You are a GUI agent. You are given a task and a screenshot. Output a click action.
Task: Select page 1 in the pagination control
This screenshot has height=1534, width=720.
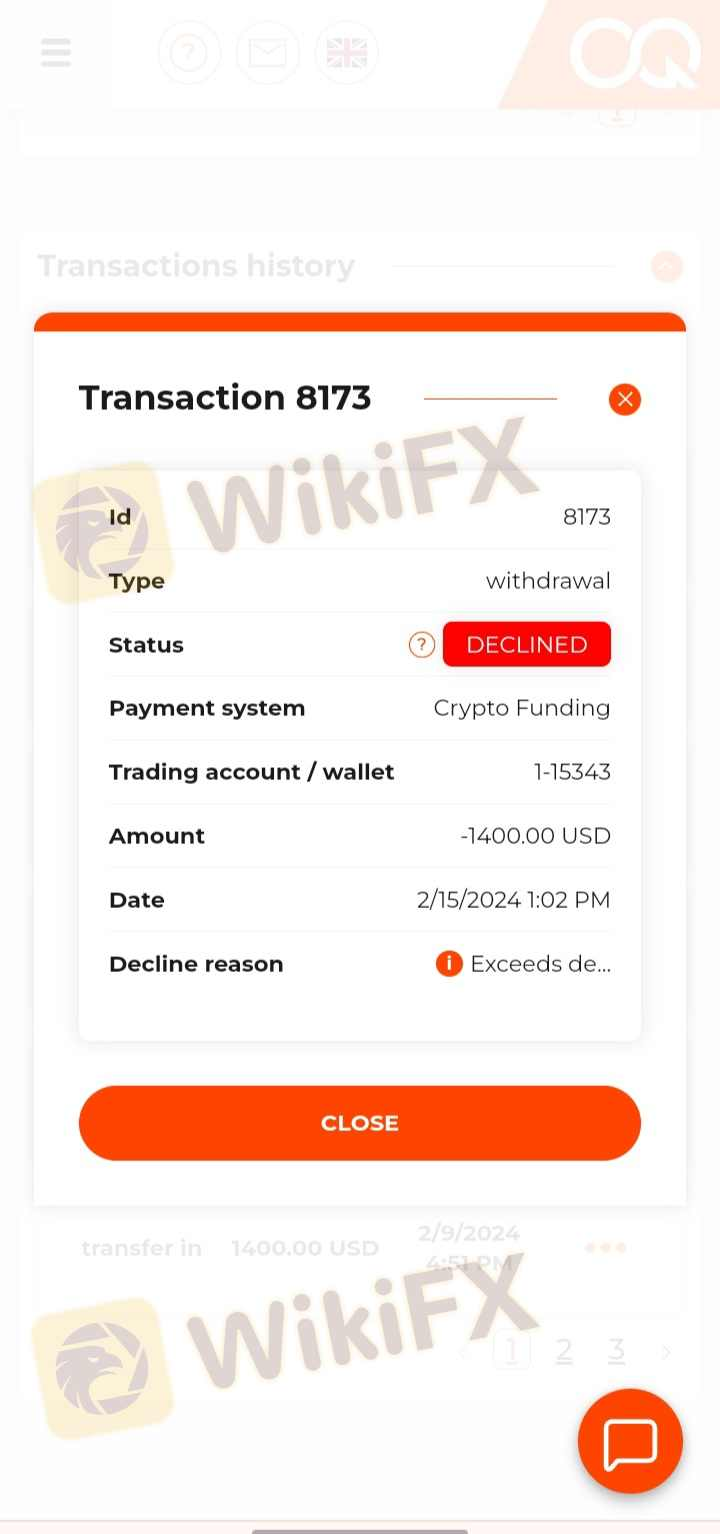pos(512,1349)
